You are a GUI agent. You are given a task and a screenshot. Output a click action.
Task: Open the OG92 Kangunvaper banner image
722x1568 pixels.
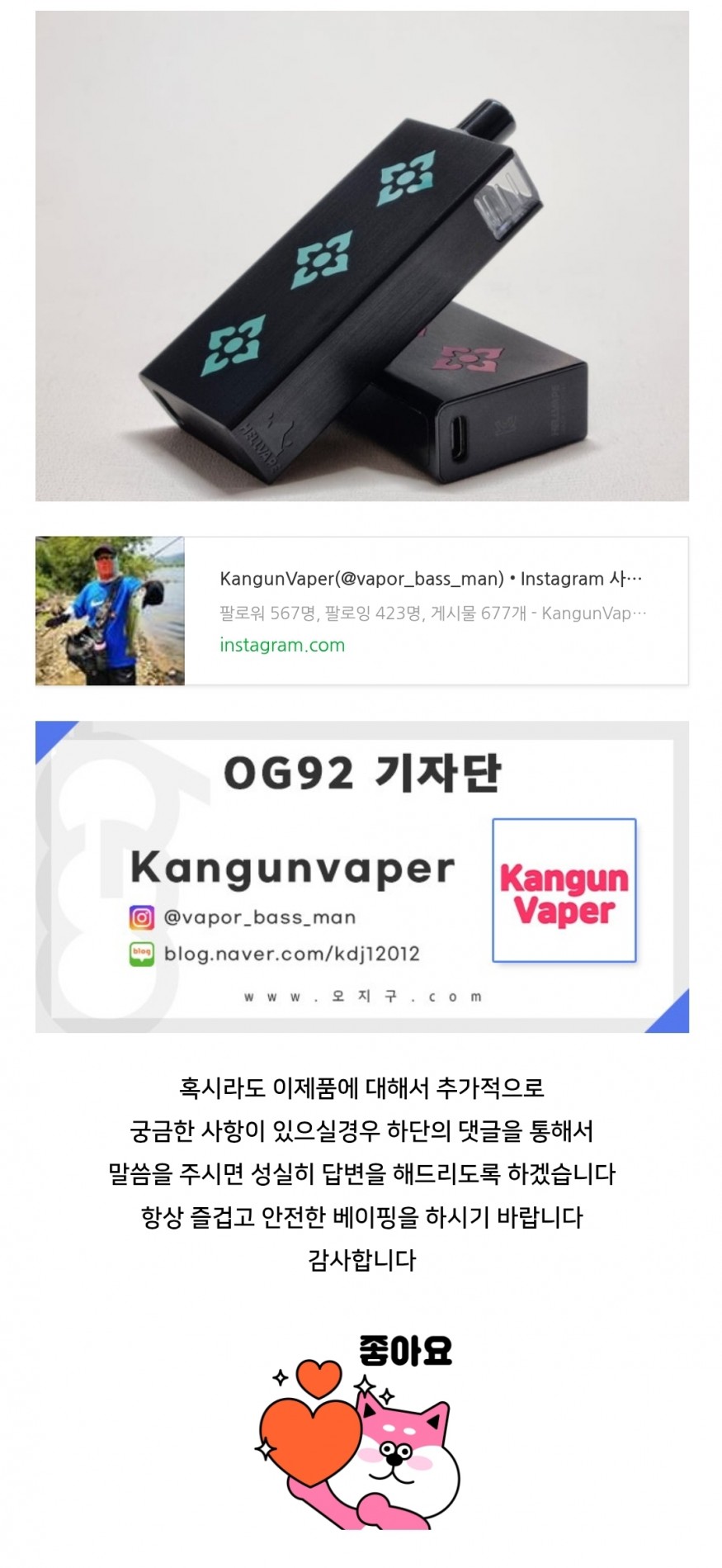click(361, 876)
